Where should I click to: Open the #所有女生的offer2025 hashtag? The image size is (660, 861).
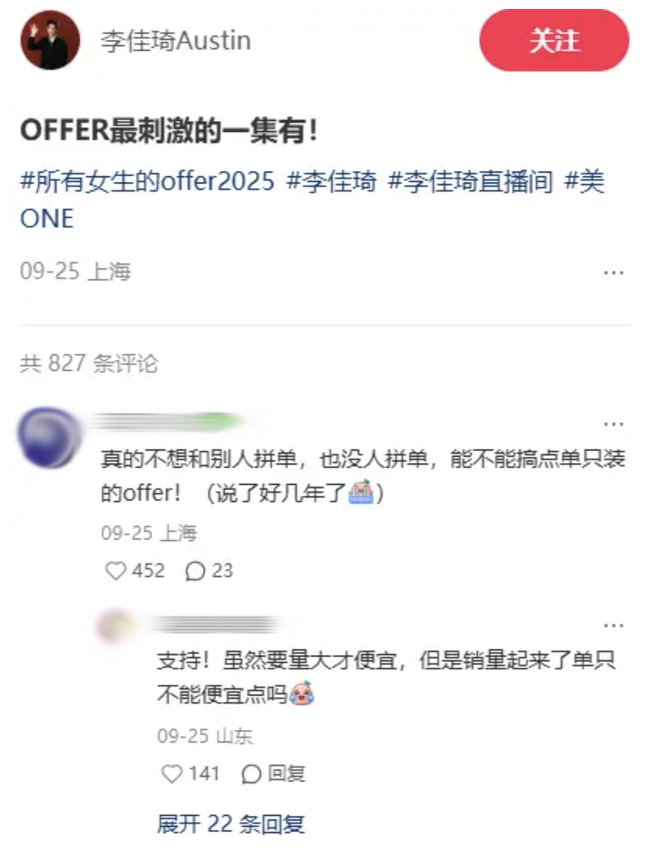[147, 183]
